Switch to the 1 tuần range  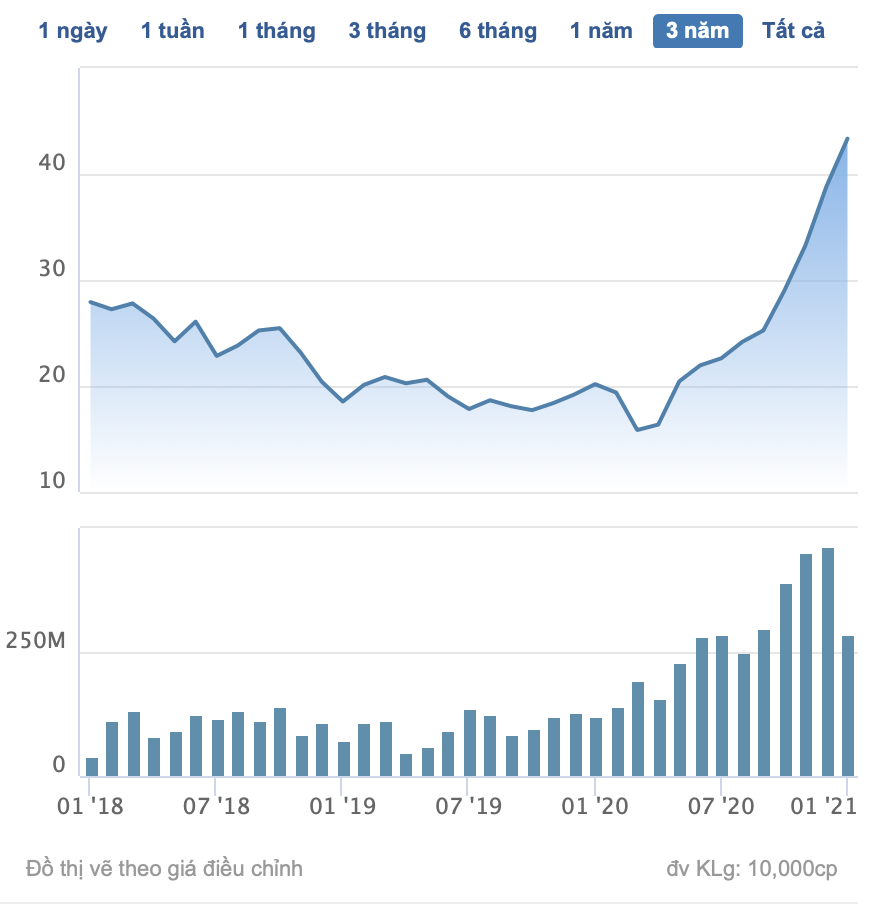(172, 31)
